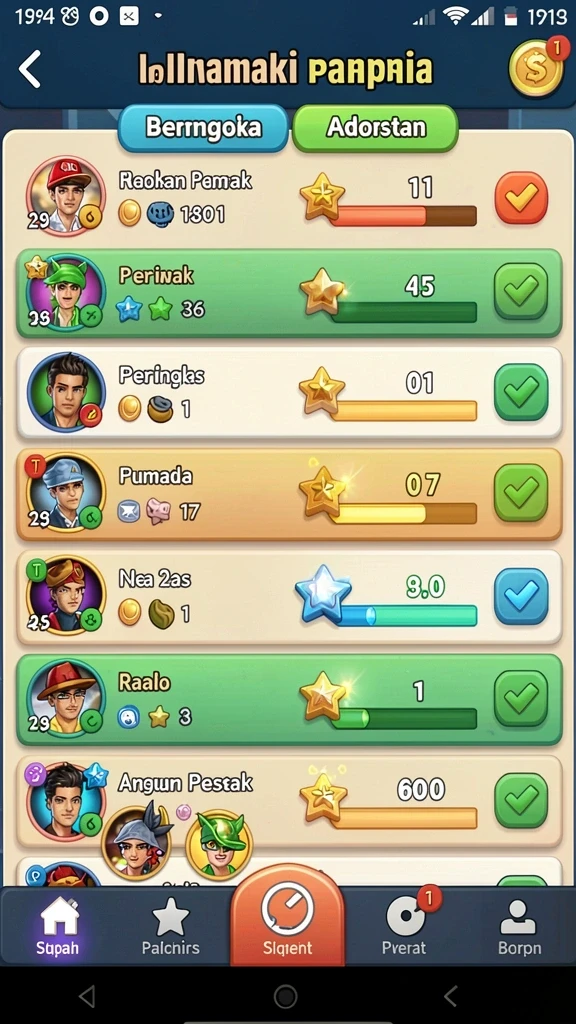576x1024 pixels.
Task: Tap the checkmark button beside Pumada
Action: point(521,493)
